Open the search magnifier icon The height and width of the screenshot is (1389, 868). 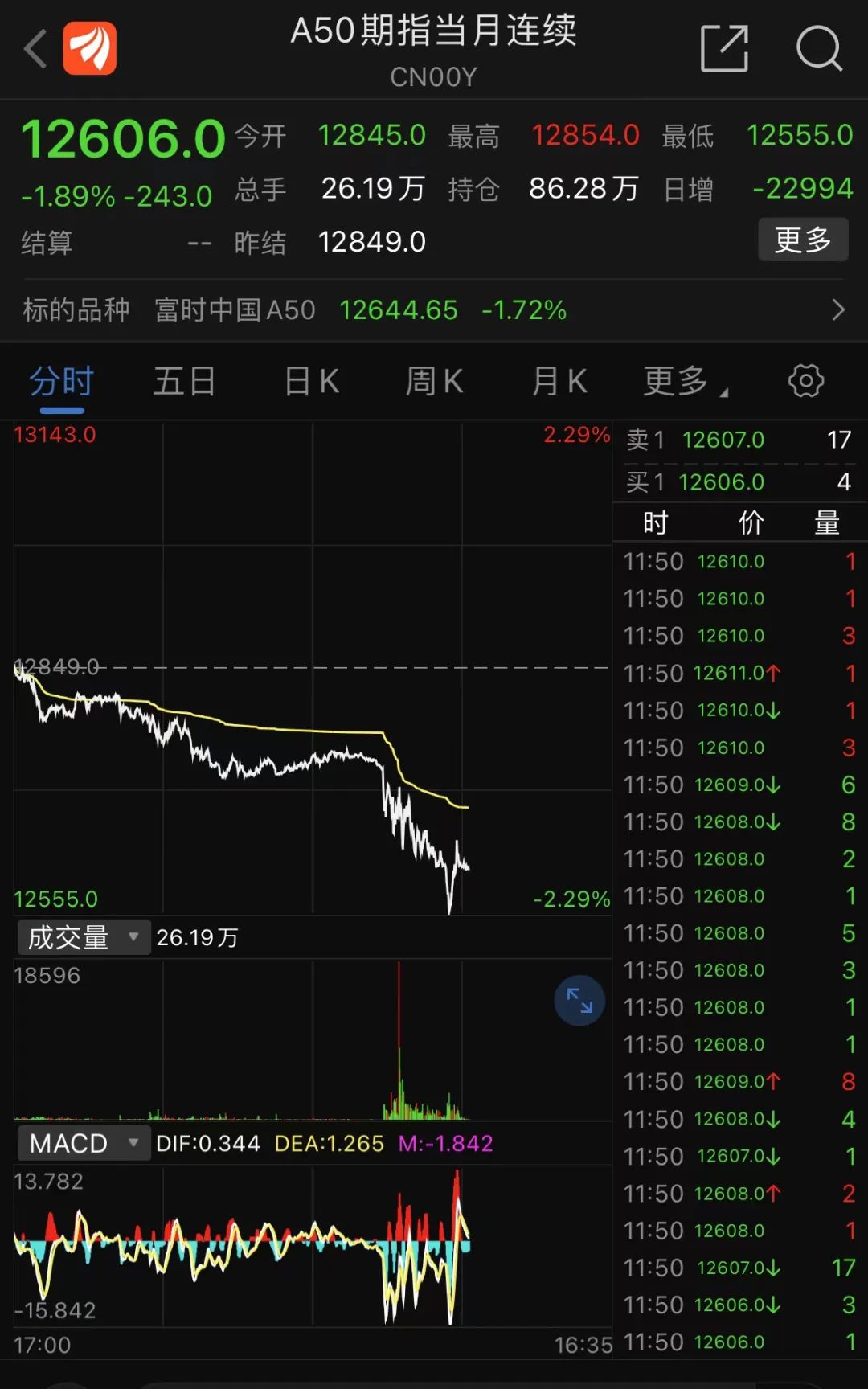(819, 48)
